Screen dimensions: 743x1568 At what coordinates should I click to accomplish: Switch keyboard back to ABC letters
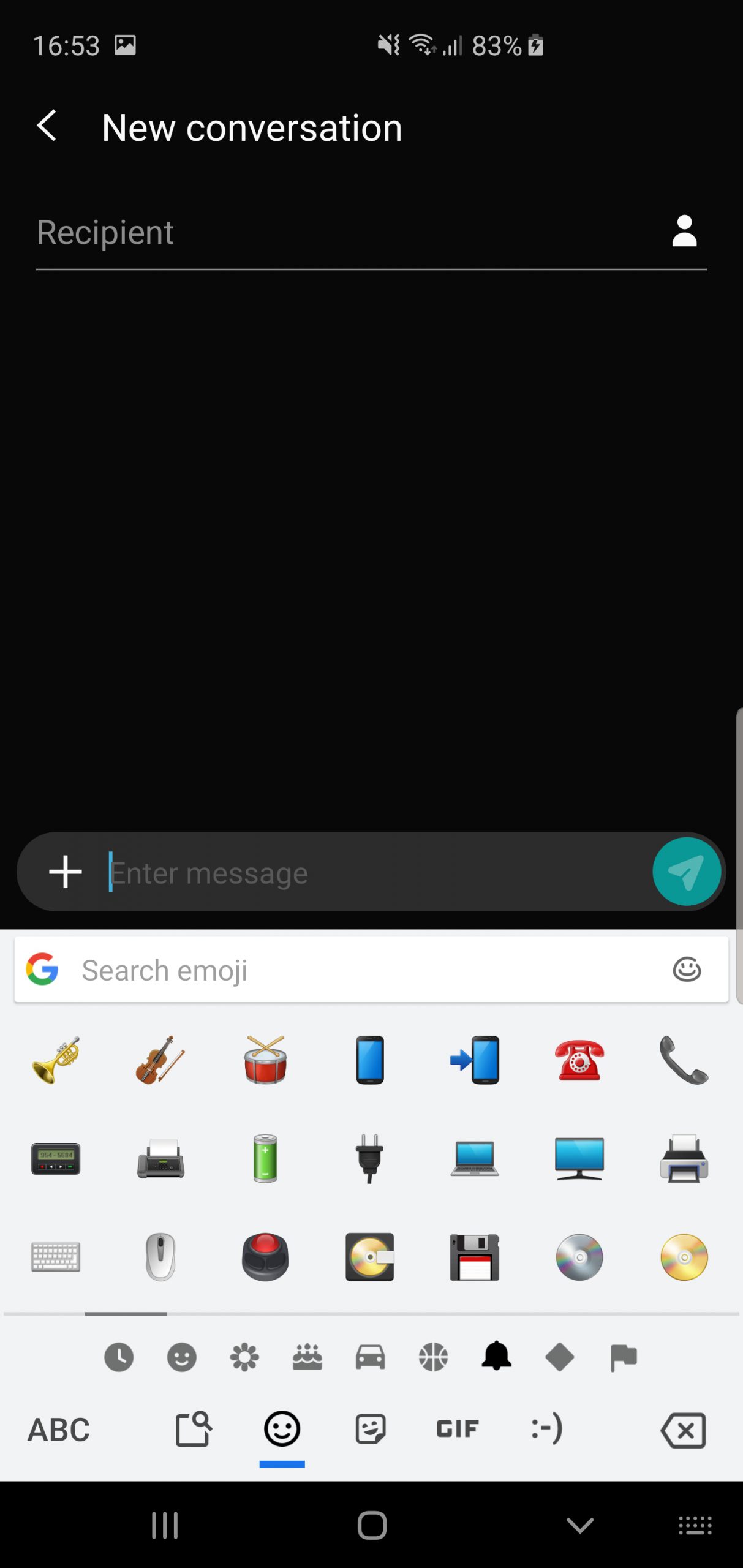coord(59,1430)
